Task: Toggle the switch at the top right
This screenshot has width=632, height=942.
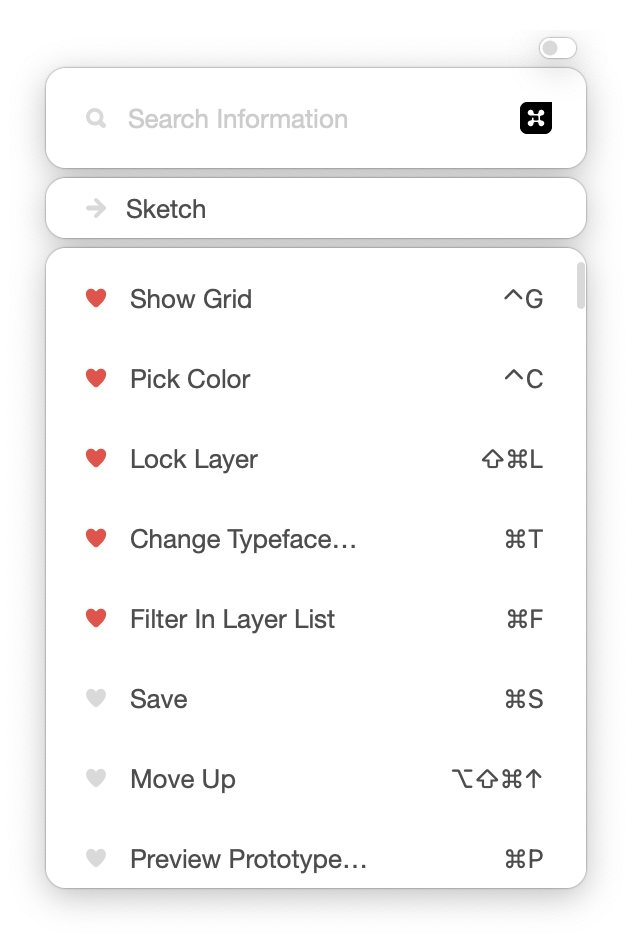Action: pyautogui.click(x=557, y=48)
